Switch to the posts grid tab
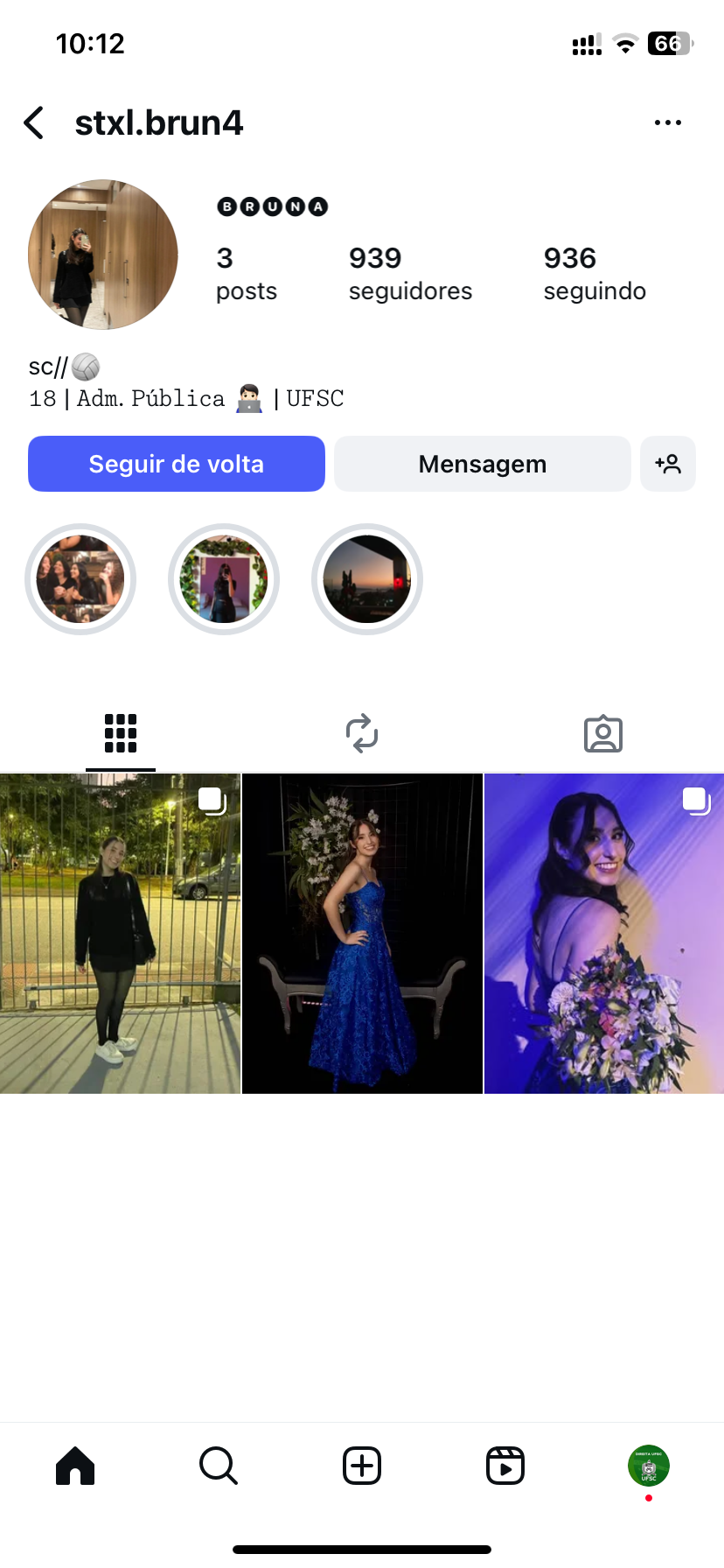This screenshot has width=724, height=1568. (x=121, y=733)
